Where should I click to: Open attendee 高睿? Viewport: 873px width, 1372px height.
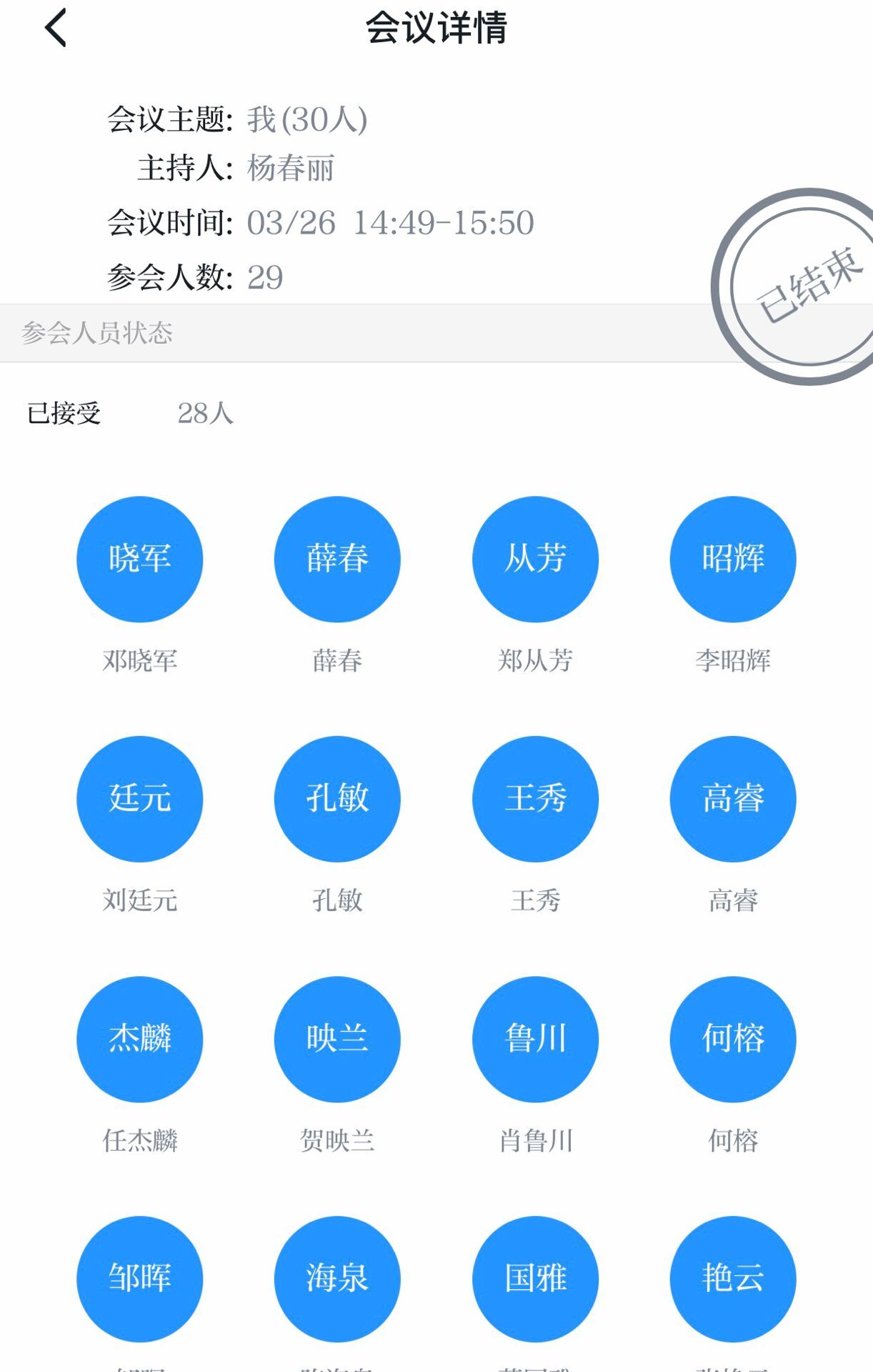coord(732,799)
